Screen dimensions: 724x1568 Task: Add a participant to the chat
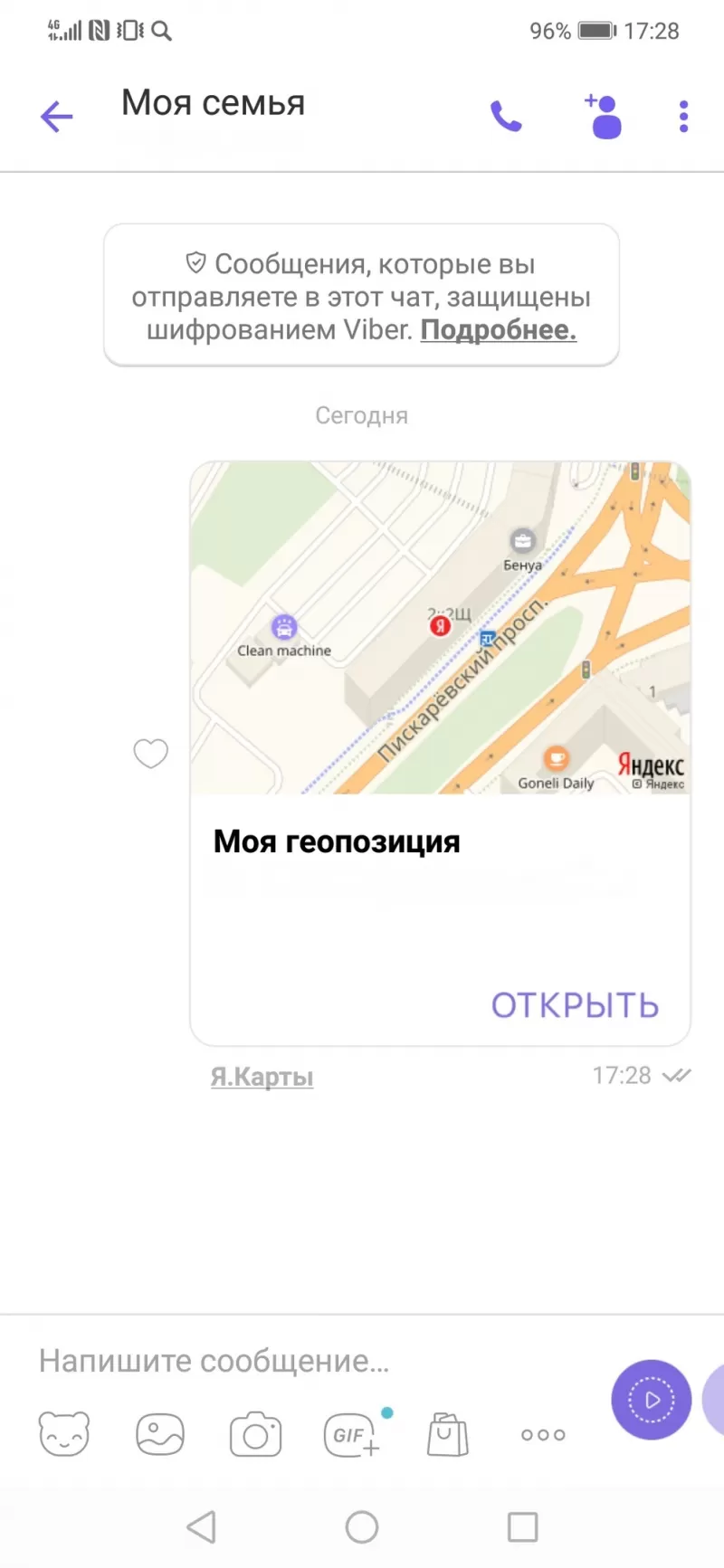click(x=603, y=116)
